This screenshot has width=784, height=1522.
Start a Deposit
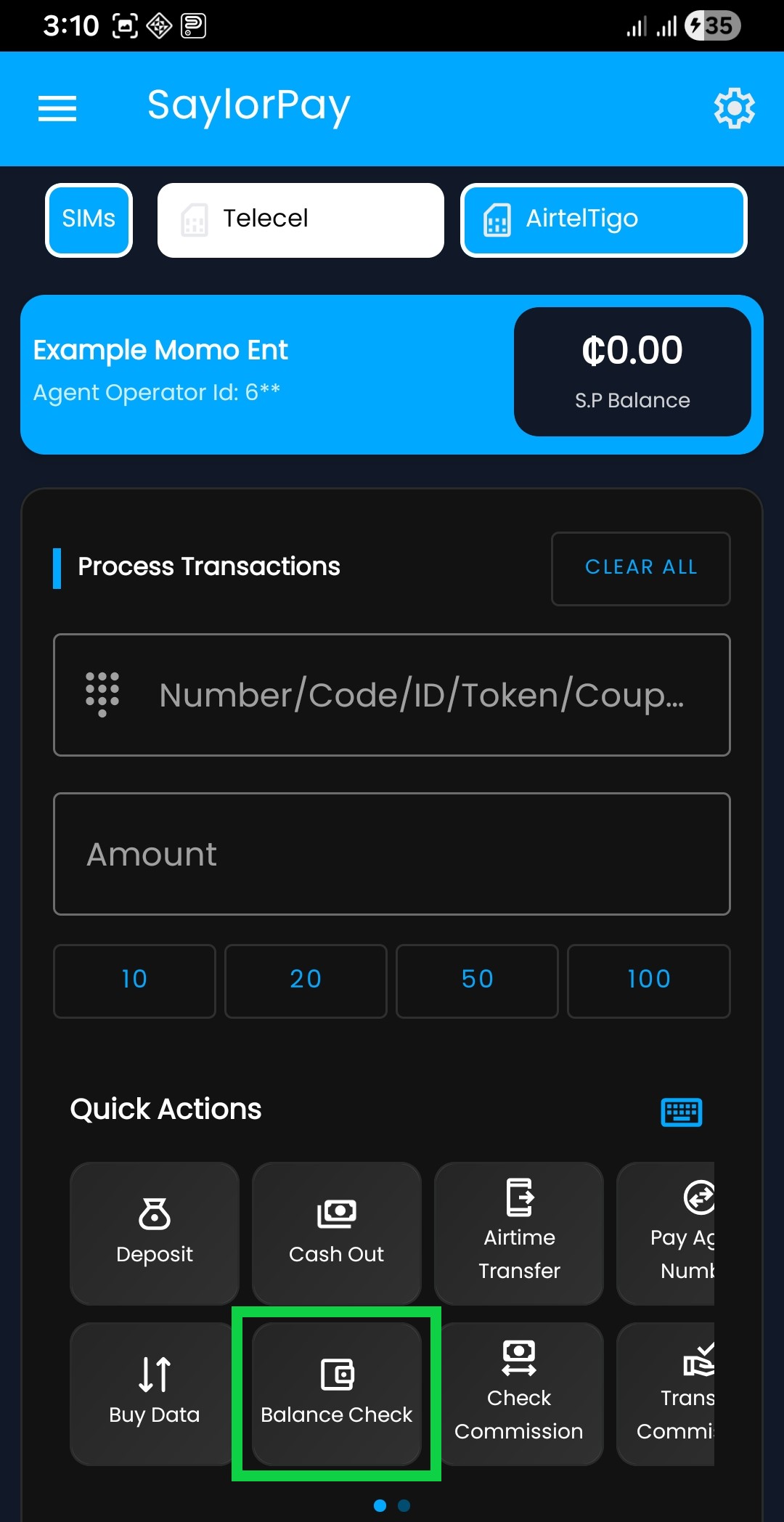155,1234
